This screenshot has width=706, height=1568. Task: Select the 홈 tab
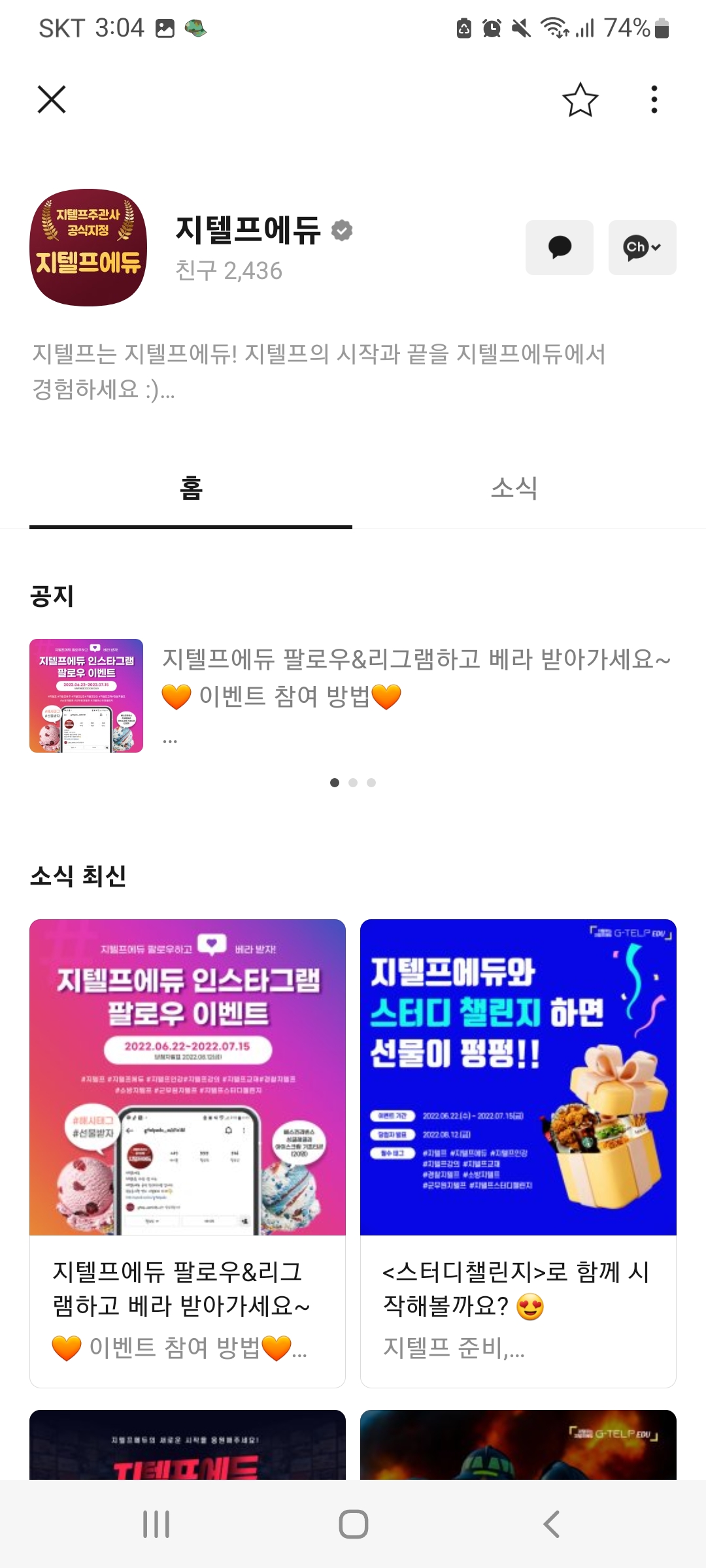(x=191, y=488)
